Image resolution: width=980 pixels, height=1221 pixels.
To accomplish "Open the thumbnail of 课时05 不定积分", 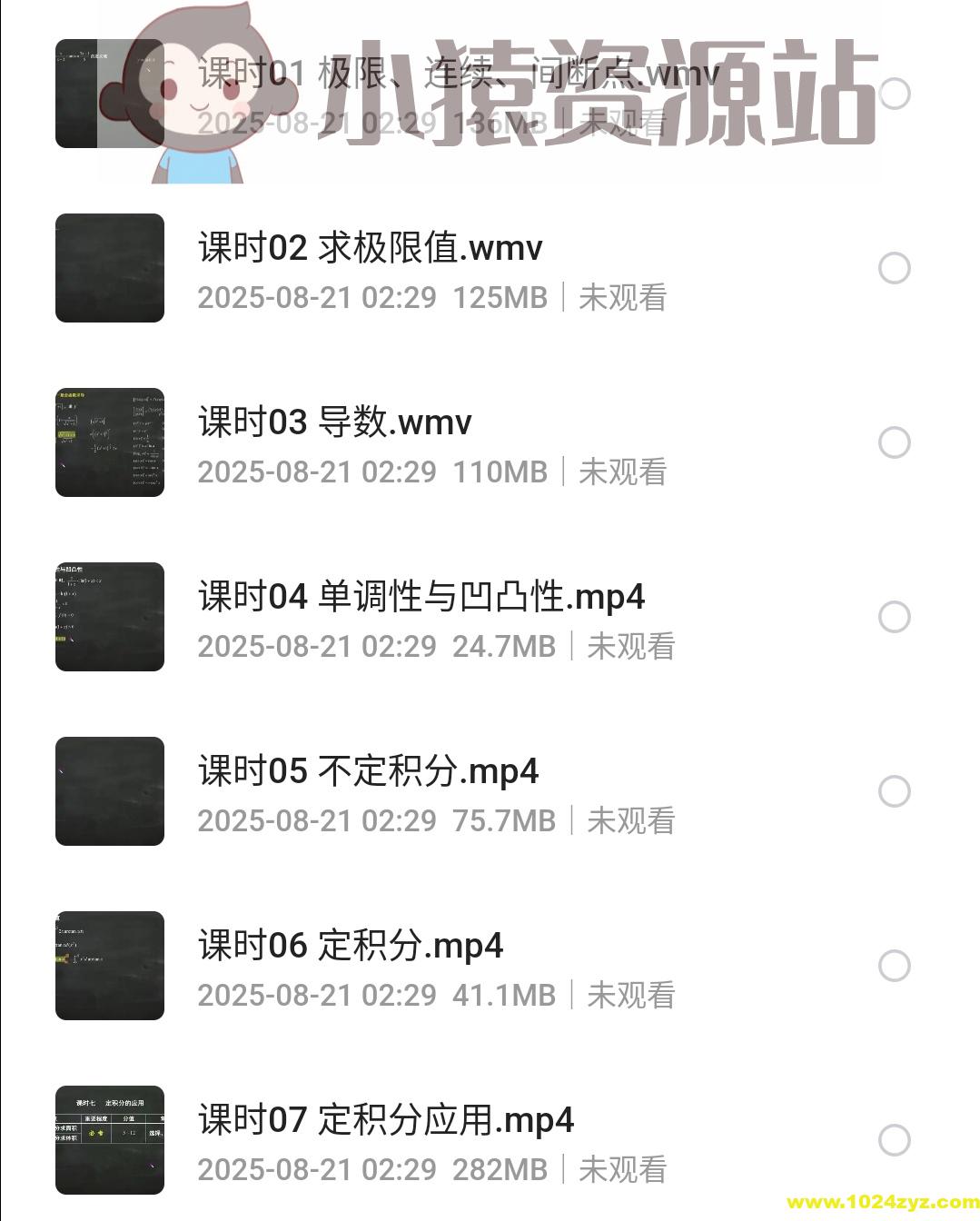I will 109,791.
